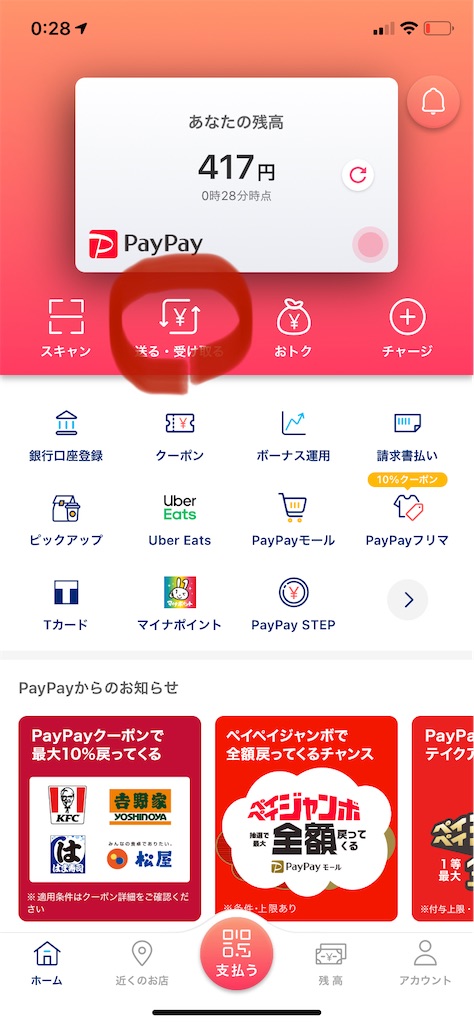This screenshot has height=1024, width=474.
Task: Show more services with arrow button
Action: [407, 600]
